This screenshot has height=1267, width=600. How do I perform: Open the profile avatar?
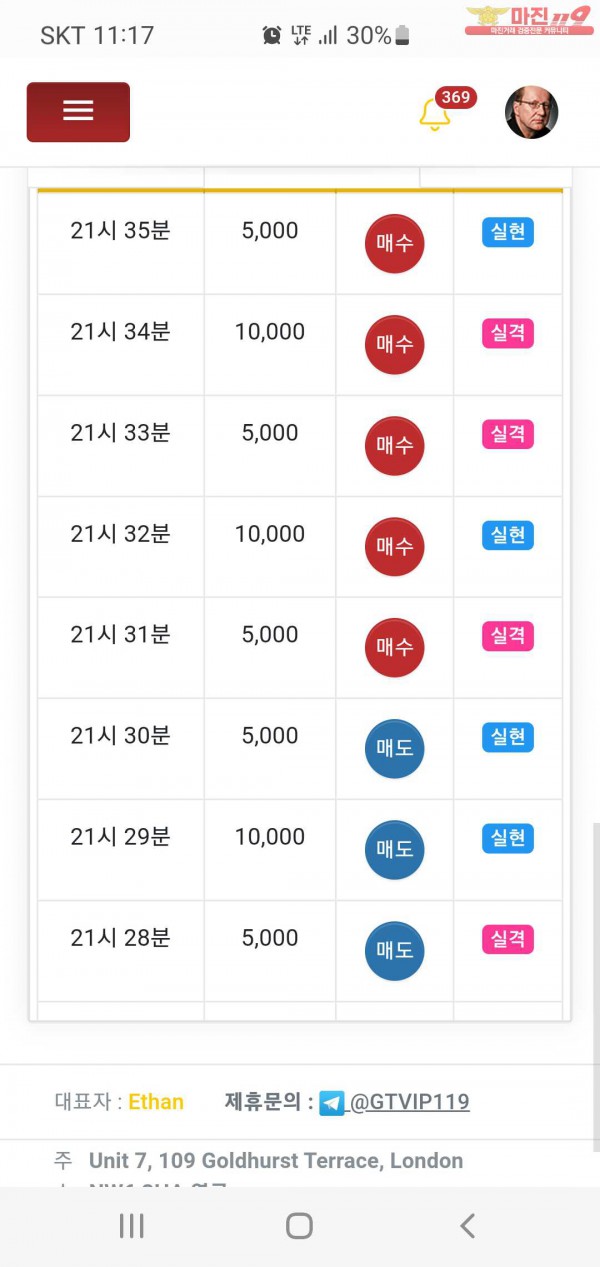(x=531, y=112)
